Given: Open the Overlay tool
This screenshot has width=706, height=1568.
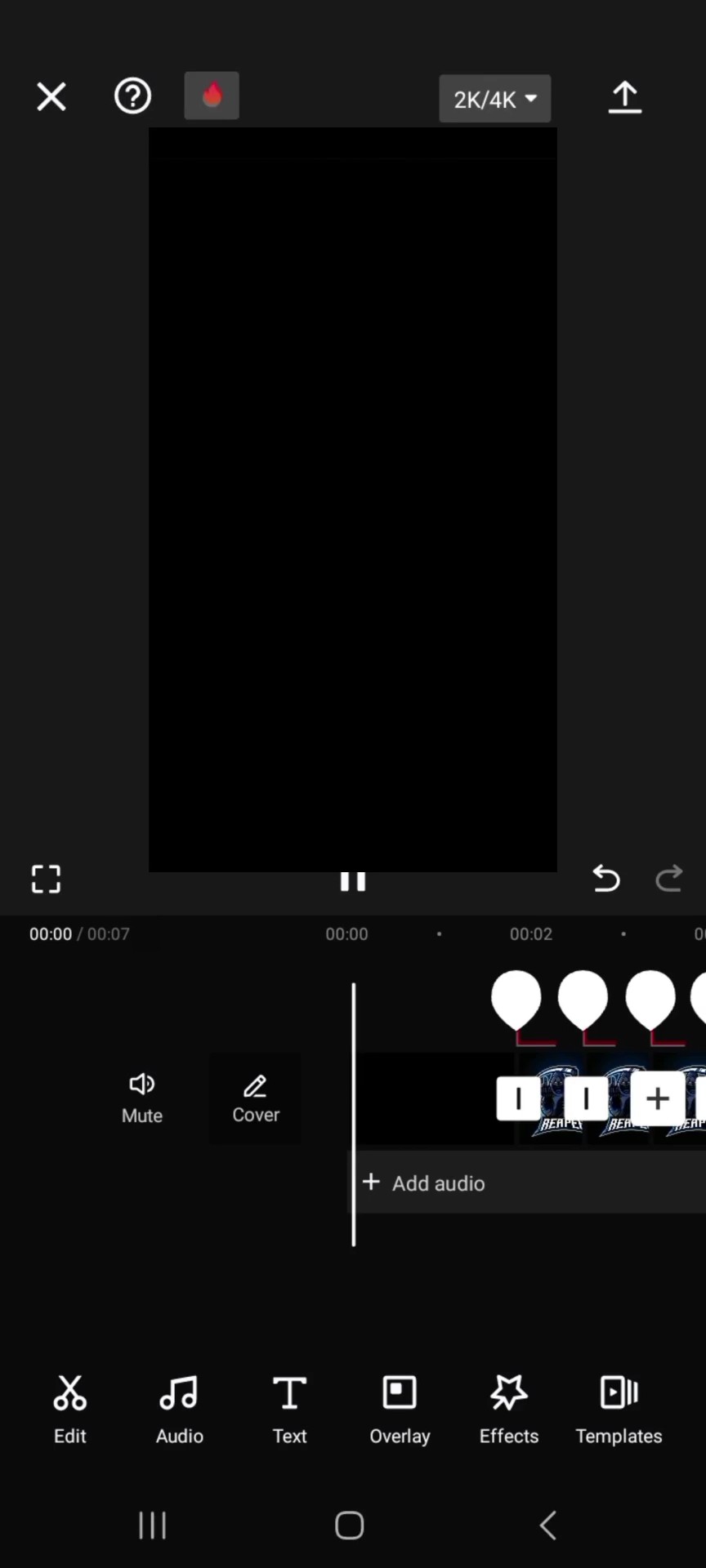Looking at the screenshot, I should pos(400,1410).
